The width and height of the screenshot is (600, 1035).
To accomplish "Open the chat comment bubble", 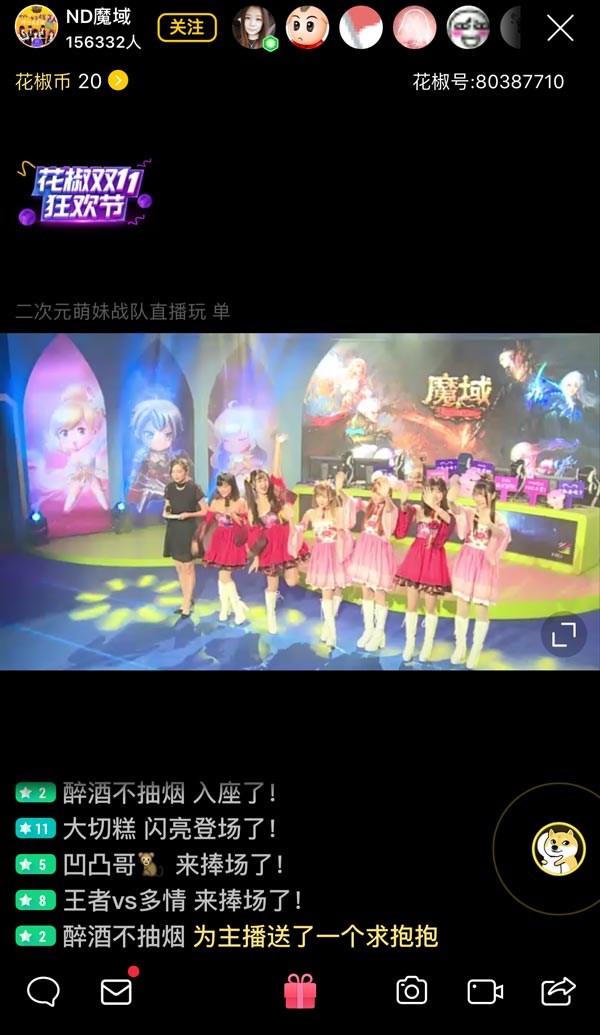I will [43, 991].
